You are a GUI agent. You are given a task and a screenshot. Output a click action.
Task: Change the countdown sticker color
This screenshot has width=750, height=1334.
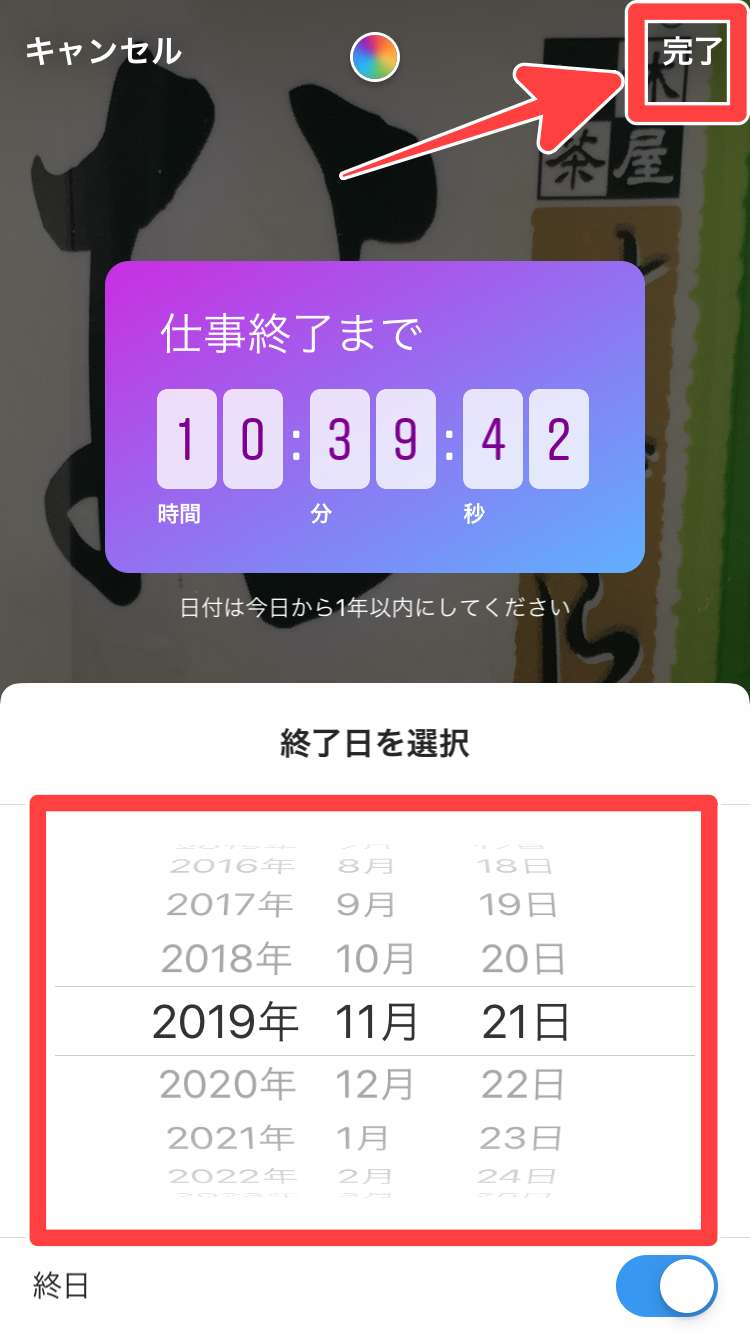(x=375, y=57)
